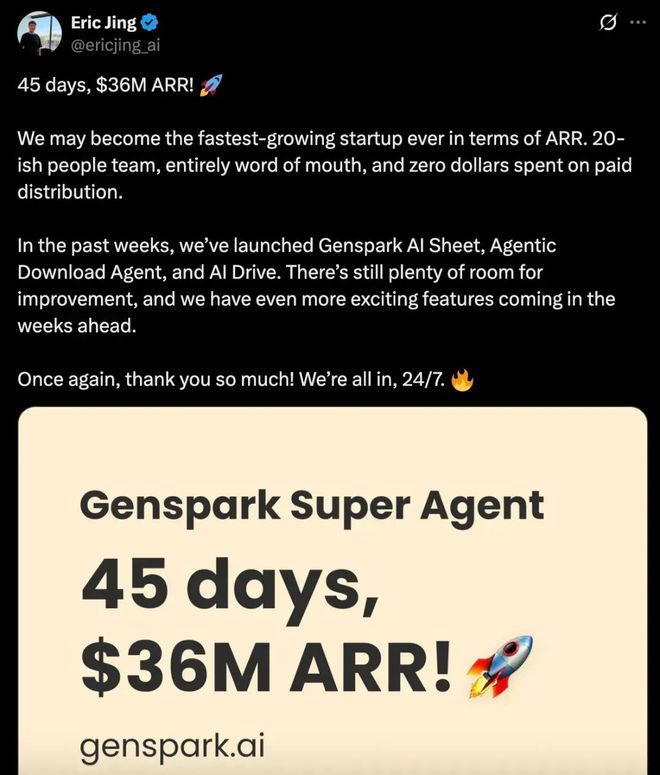Open the Genspark Super Agent image

point(332,590)
